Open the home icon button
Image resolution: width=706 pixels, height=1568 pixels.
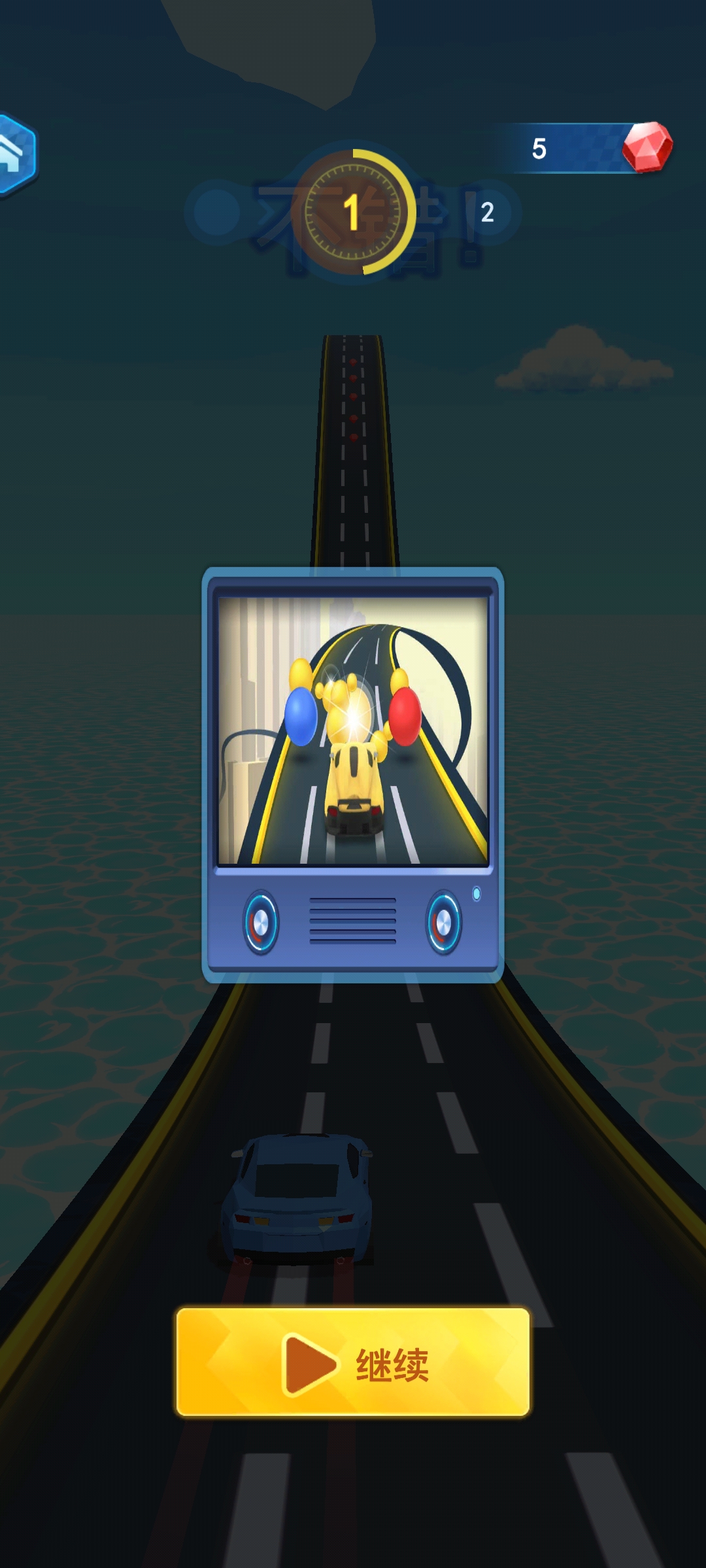(x=14, y=154)
